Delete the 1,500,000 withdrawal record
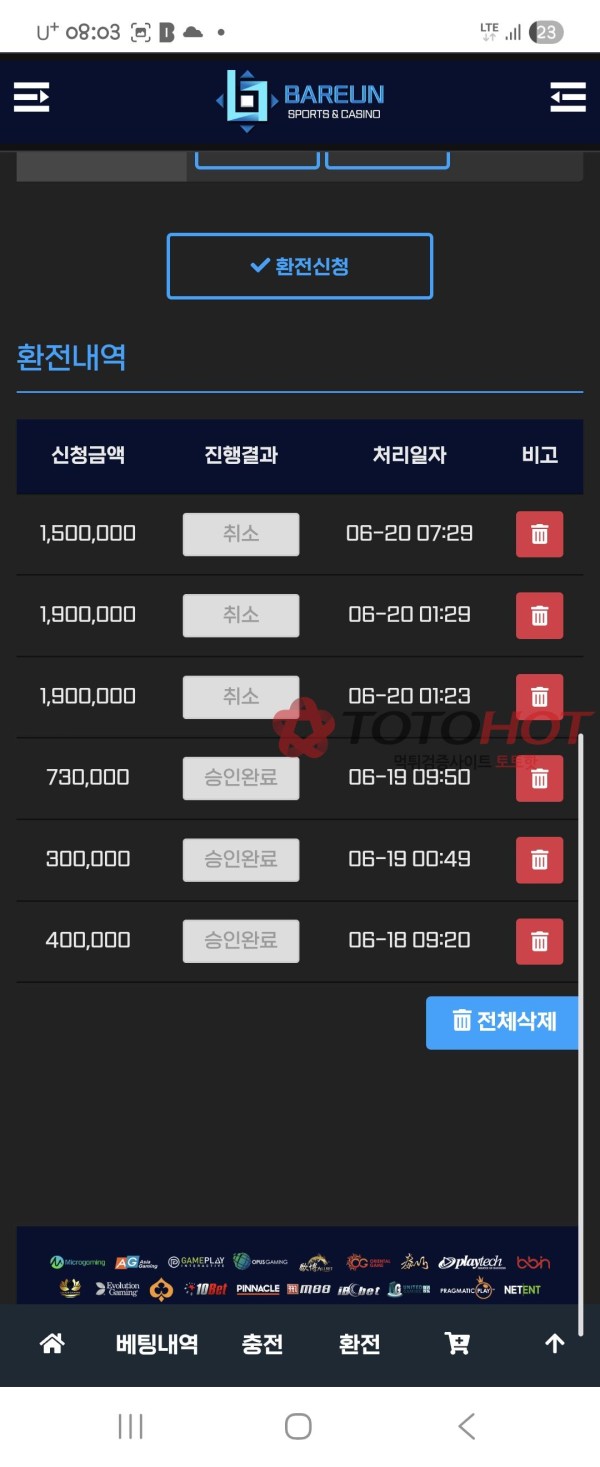Viewport: 600px width, 1467px height. [x=539, y=534]
